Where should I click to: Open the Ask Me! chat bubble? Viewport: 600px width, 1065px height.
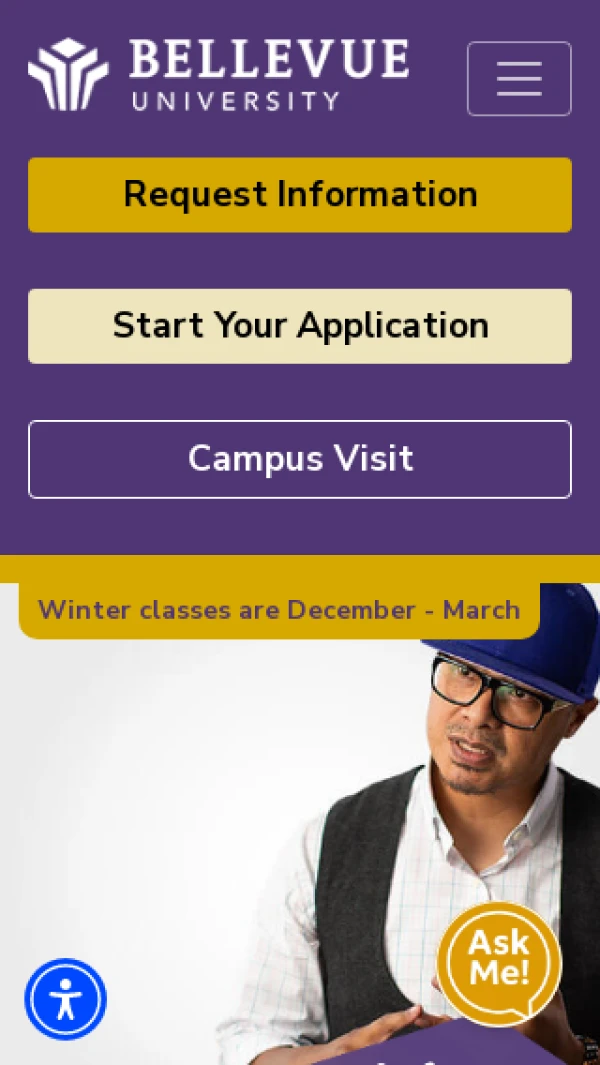tap(499, 963)
